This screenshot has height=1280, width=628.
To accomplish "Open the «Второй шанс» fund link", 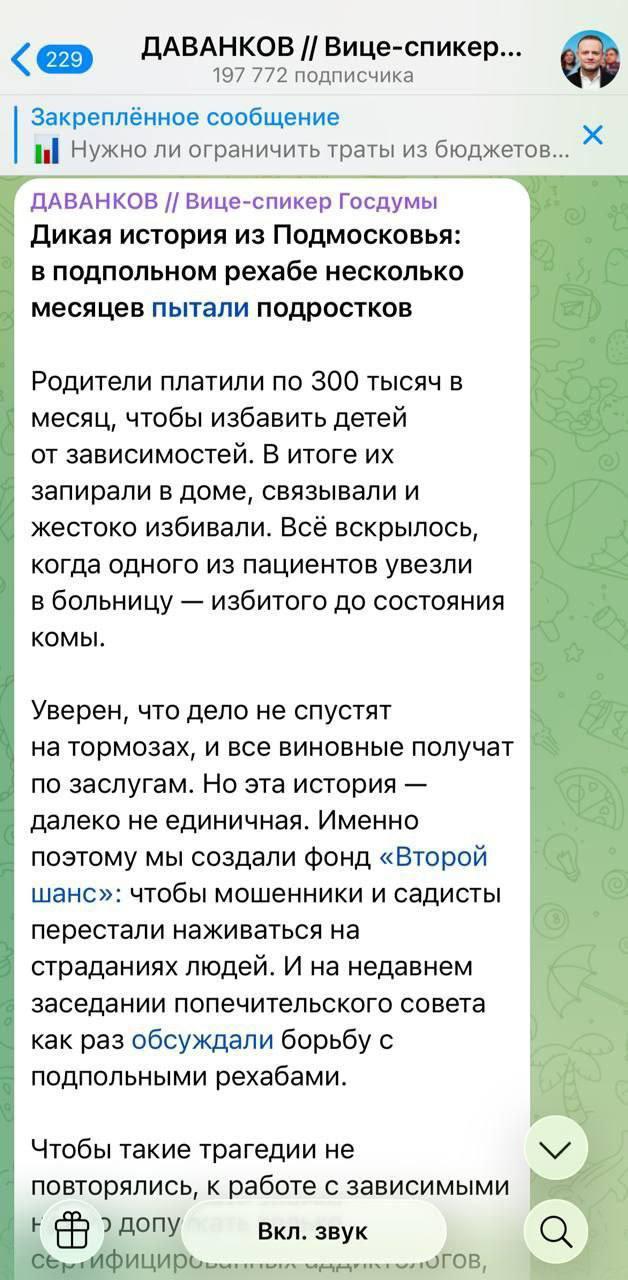I will [x=434, y=857].
